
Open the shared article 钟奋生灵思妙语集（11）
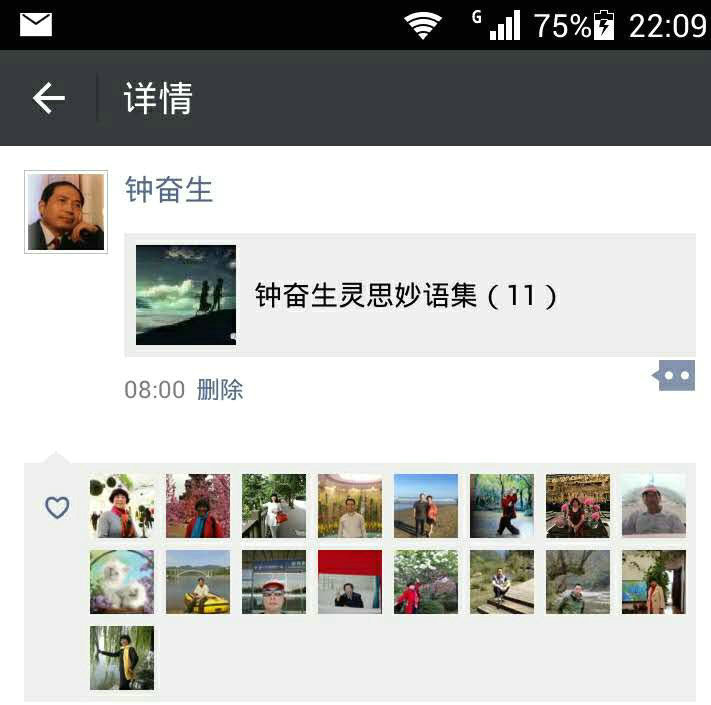point(410,295)
